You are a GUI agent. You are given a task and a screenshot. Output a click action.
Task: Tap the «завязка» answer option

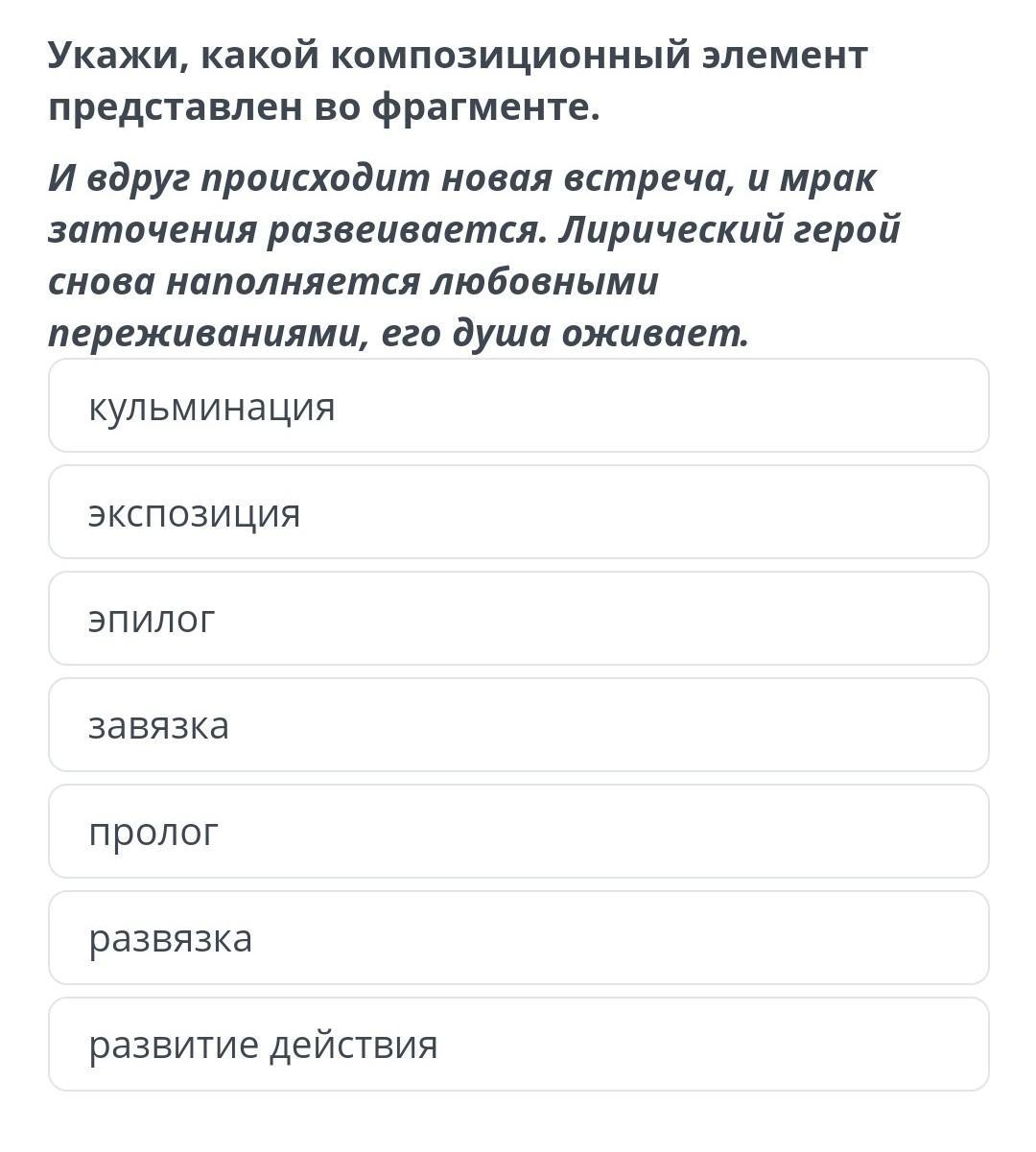coord(518,725)
